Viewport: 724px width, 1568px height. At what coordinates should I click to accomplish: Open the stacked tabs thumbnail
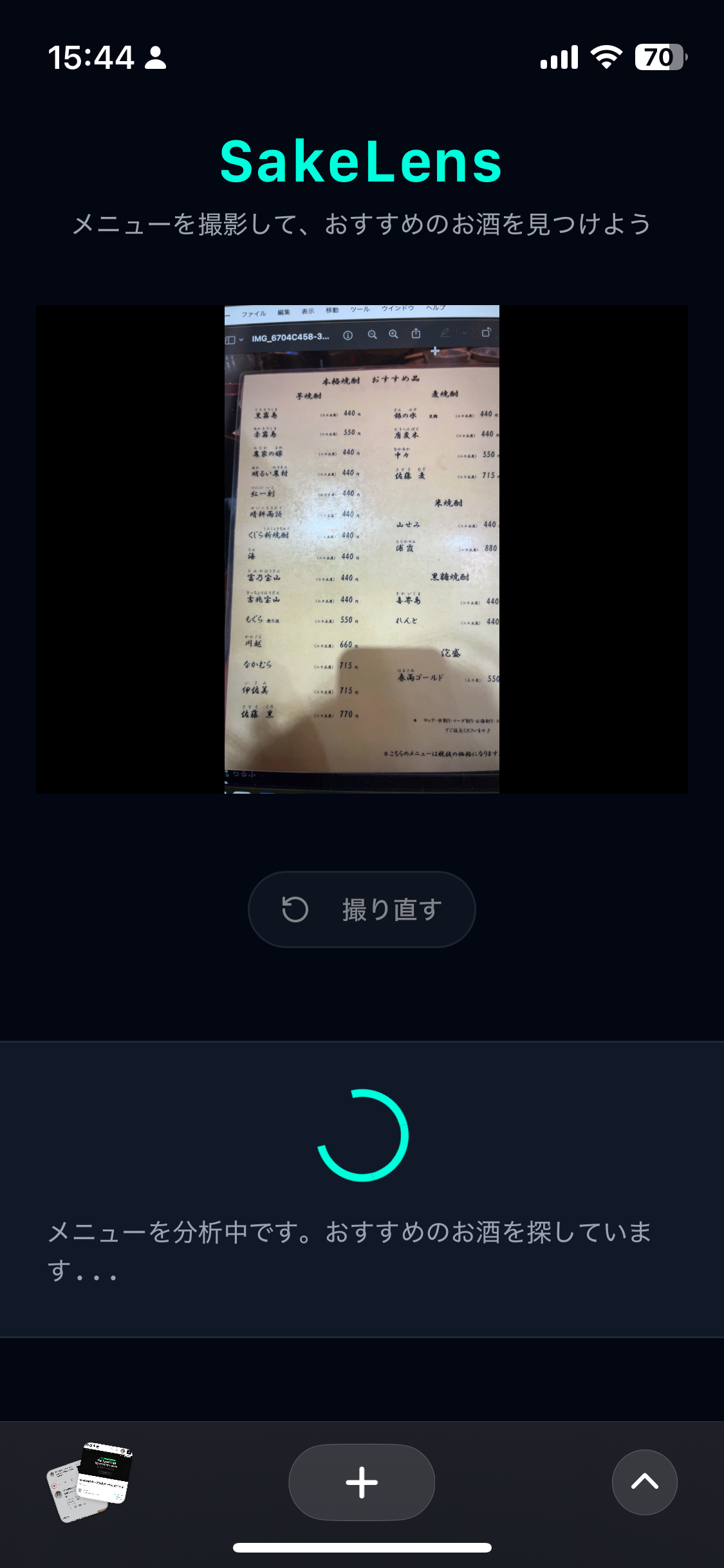click(90, 1482)
